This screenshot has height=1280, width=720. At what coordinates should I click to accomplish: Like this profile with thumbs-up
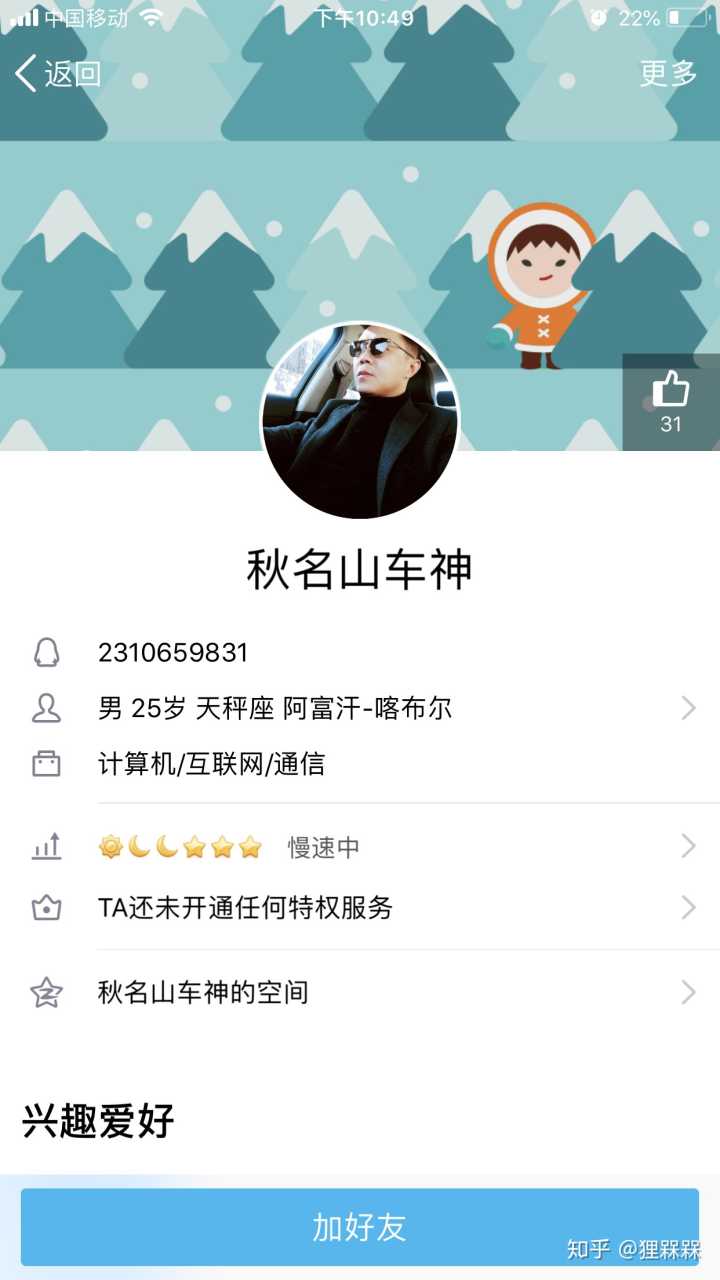pyautogui.click(x=671, y=401)
